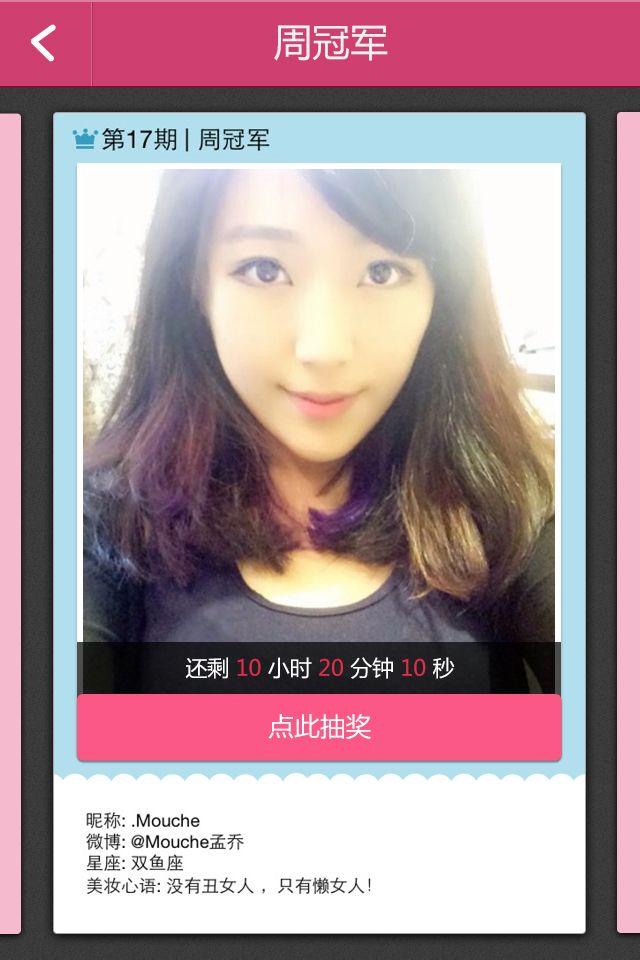640x960 pixels.
Task: Tap the 点此抽奖 lottery button
Action: pyautogui.click(x=319, y=728)
